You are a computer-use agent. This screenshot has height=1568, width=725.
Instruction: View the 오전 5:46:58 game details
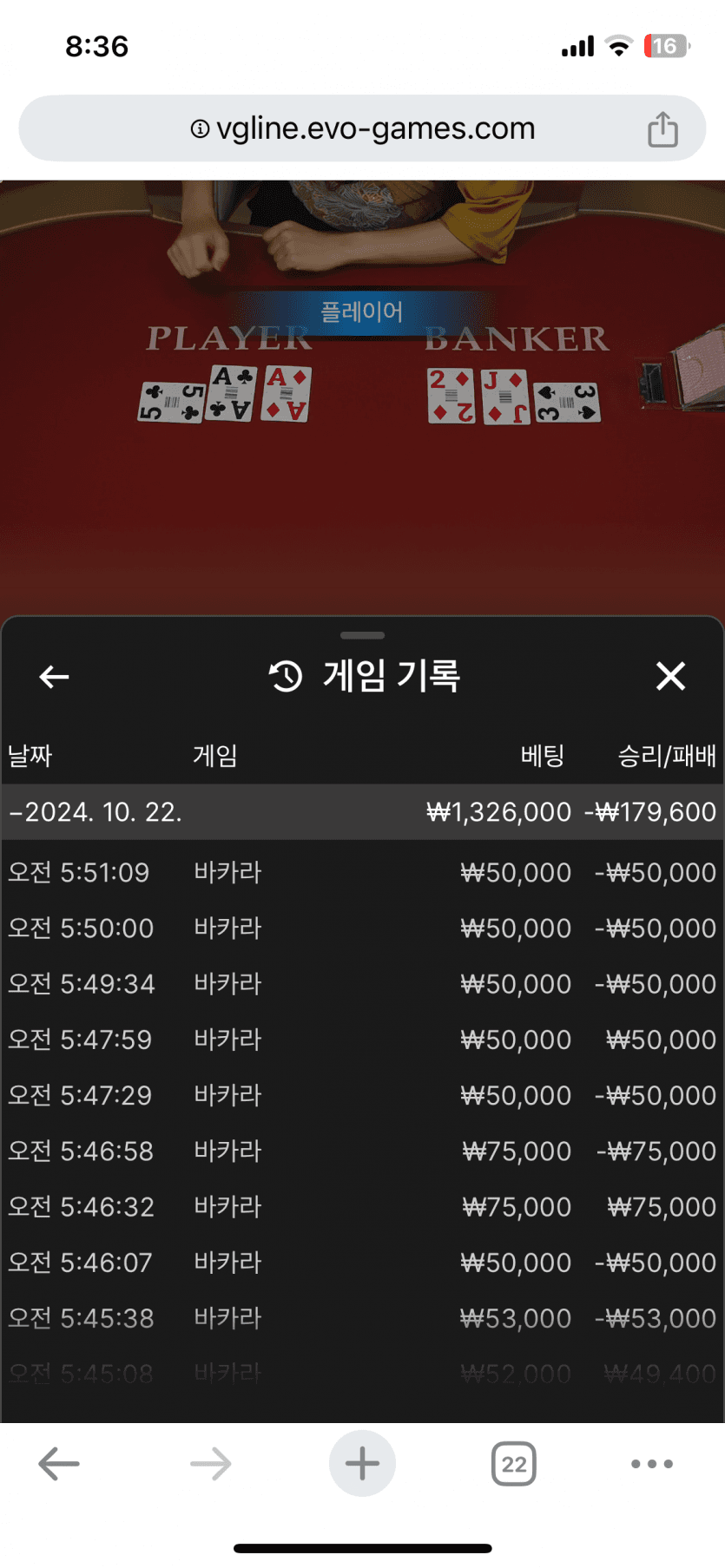click(362, 1151)
